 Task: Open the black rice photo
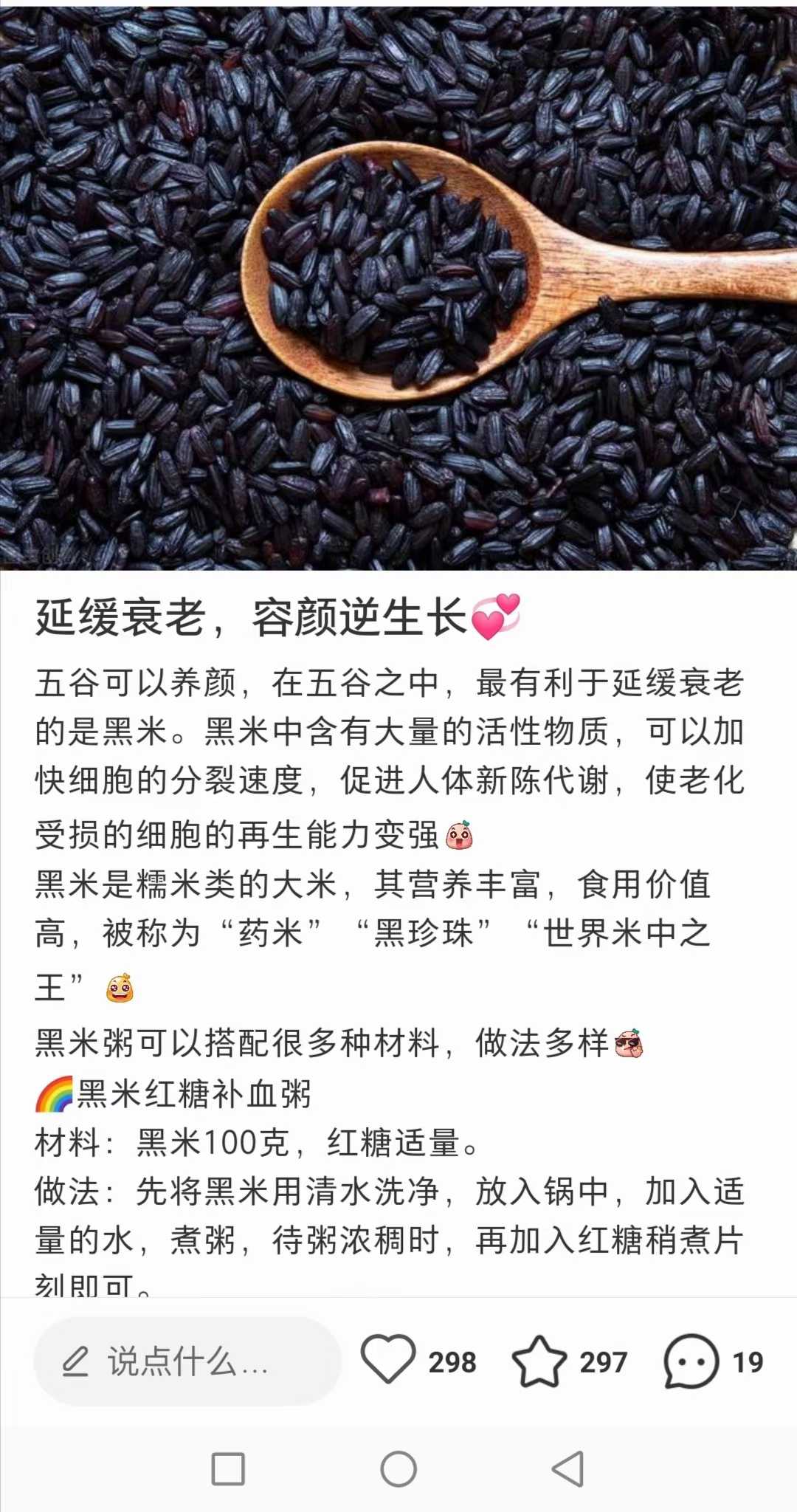[x=398, y=286]
